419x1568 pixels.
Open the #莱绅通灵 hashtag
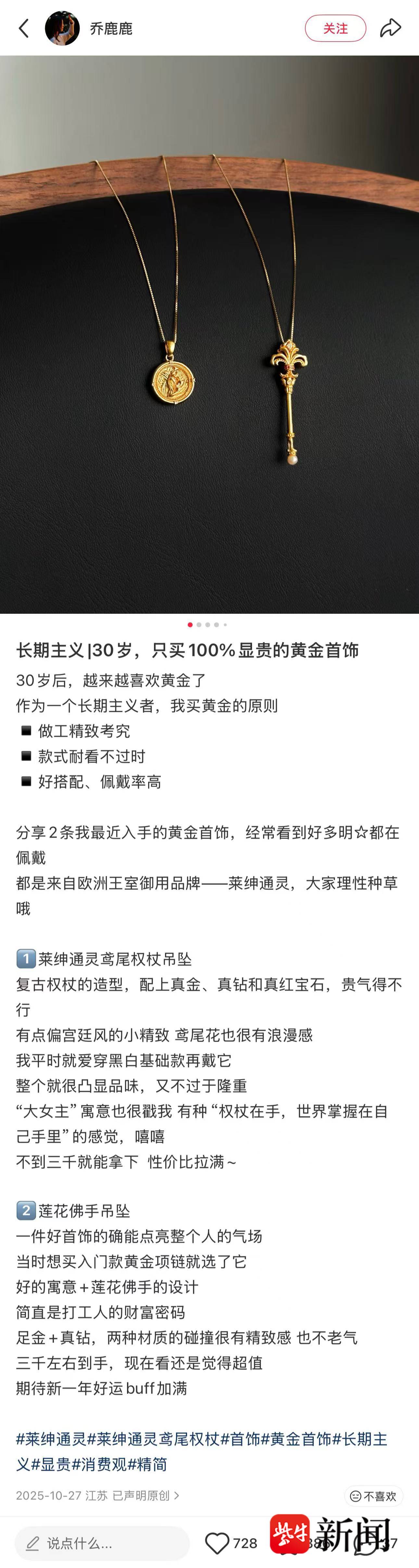tap(51, 1438)
